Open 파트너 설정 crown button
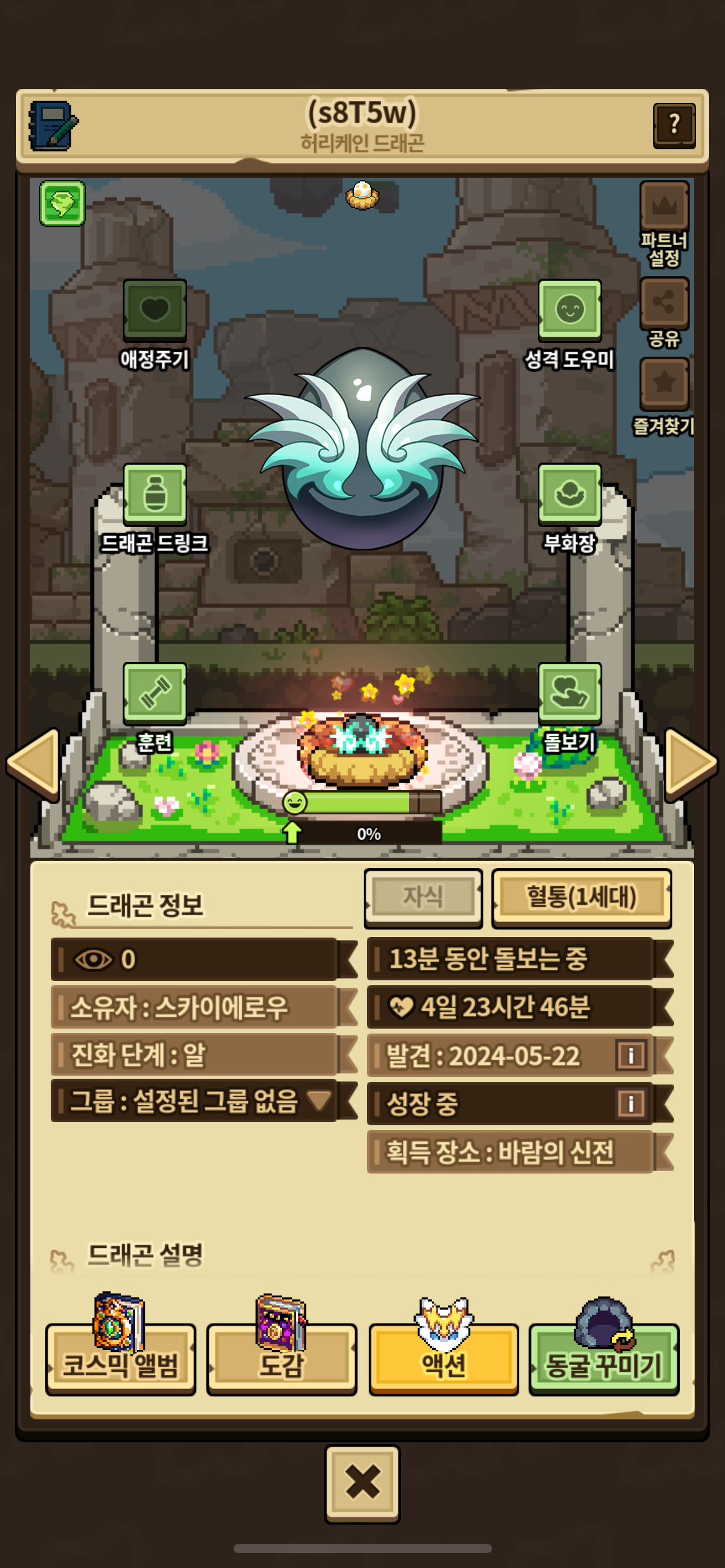Screen dimensions: 725x1568 tap(664, 206)
